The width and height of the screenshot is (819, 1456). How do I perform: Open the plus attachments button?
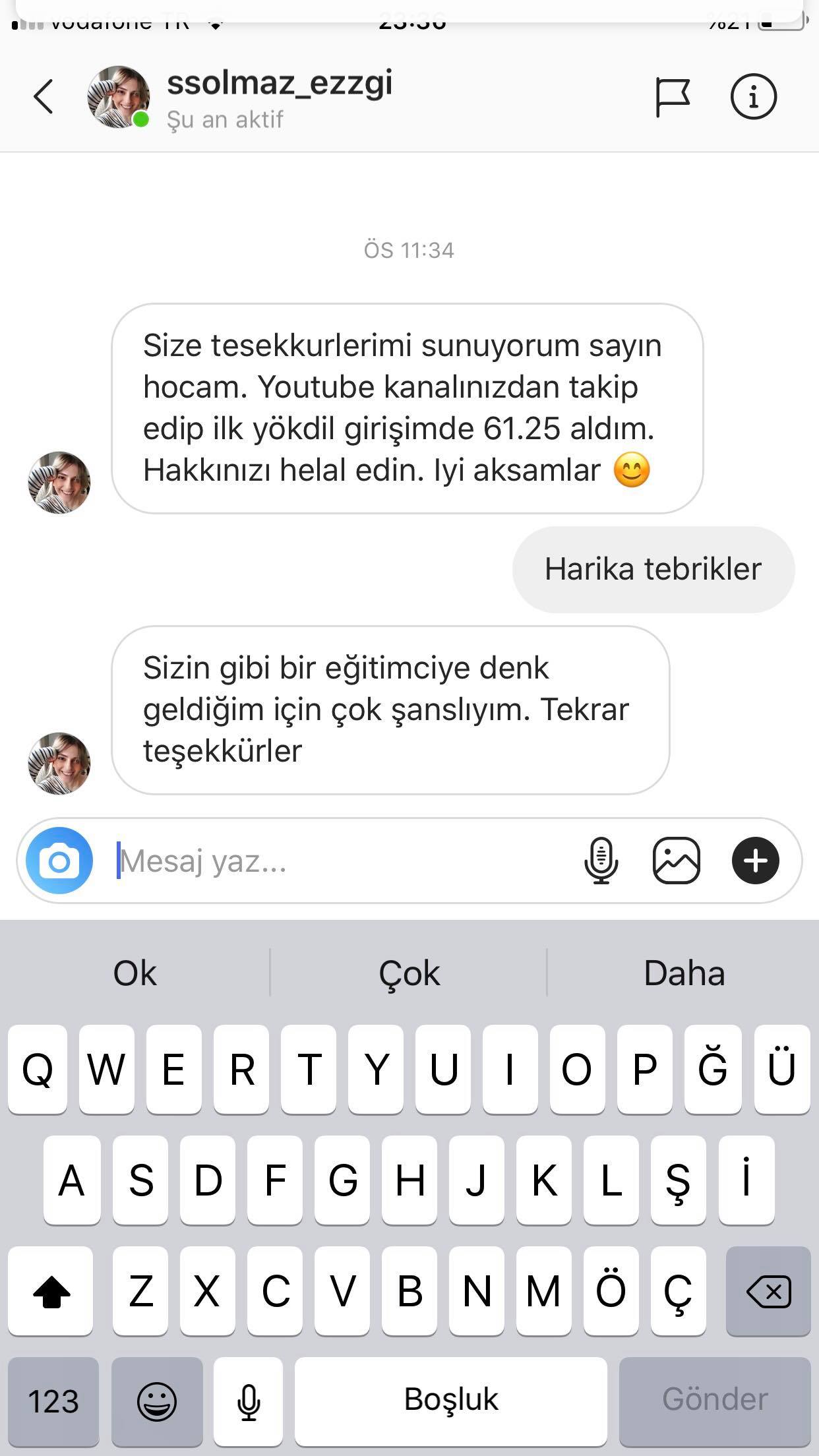click(x=756, y=861)
